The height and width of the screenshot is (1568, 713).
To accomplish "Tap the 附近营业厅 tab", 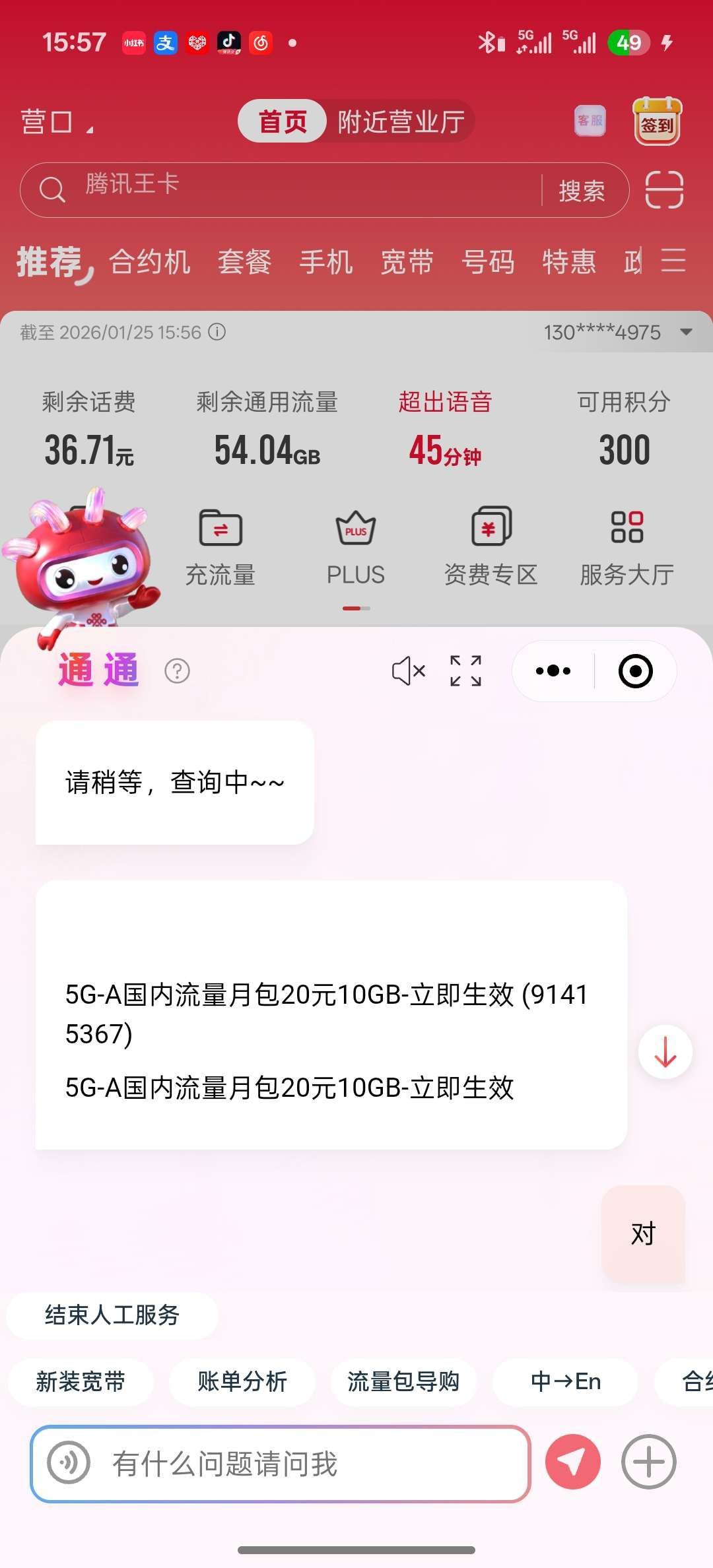I will pyautogui.click(x=401, y=122).
